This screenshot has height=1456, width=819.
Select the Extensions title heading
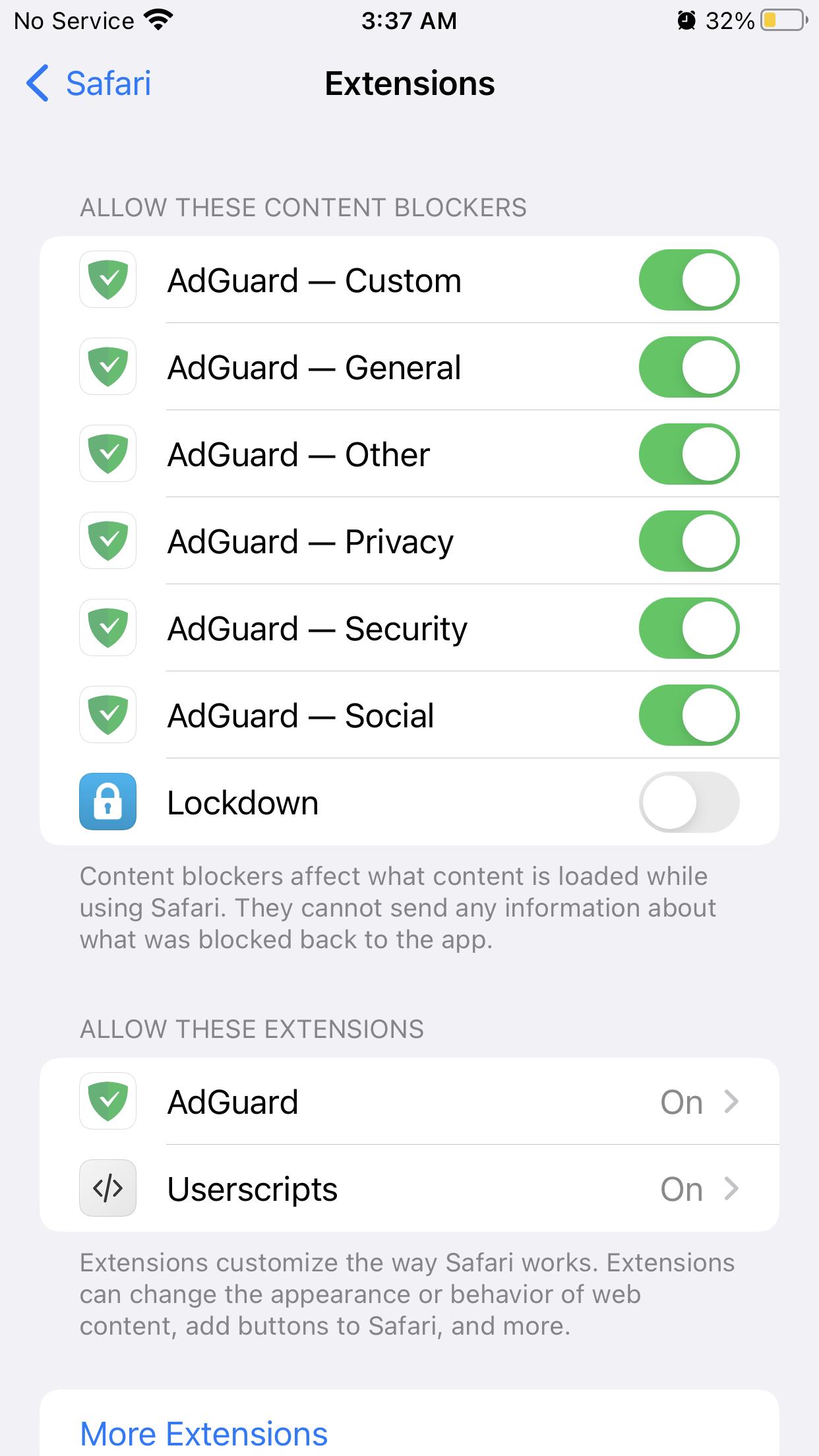409,84
